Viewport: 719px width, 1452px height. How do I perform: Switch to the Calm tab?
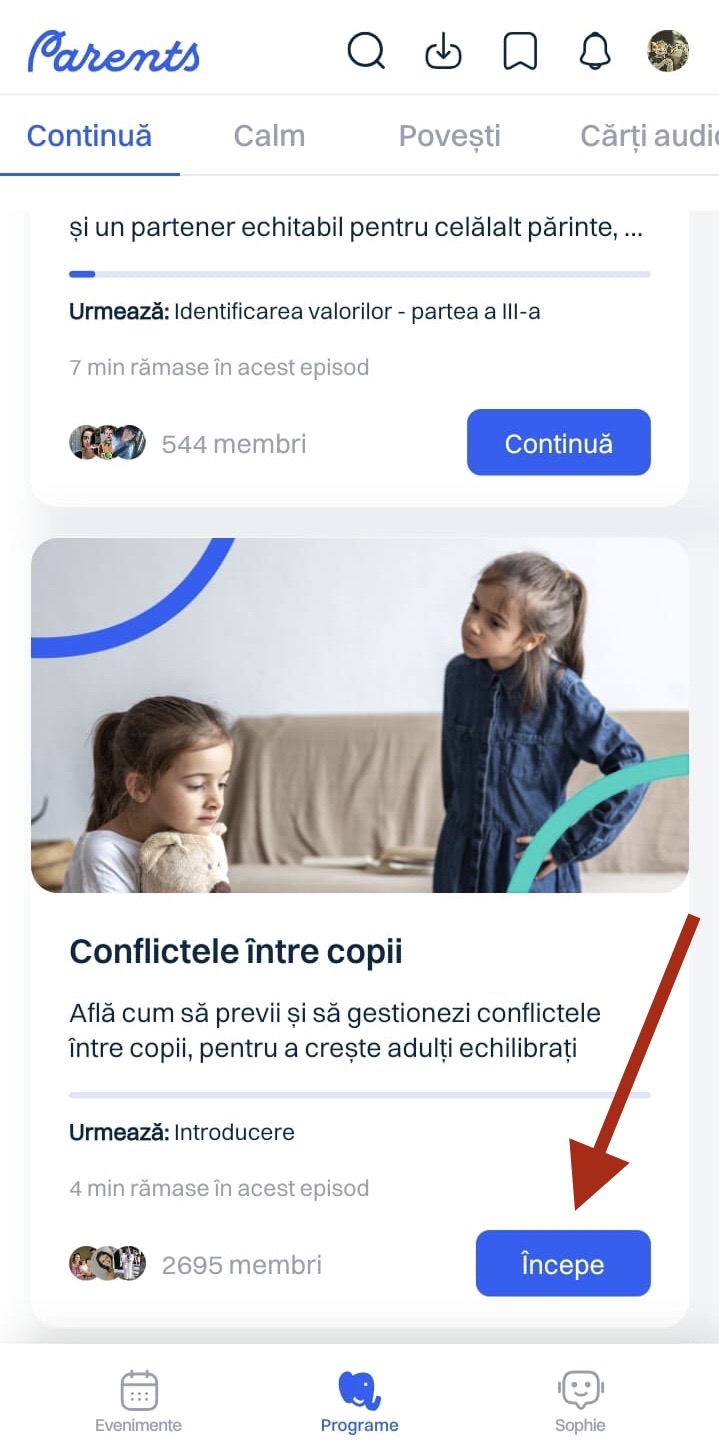coord(269,136)
